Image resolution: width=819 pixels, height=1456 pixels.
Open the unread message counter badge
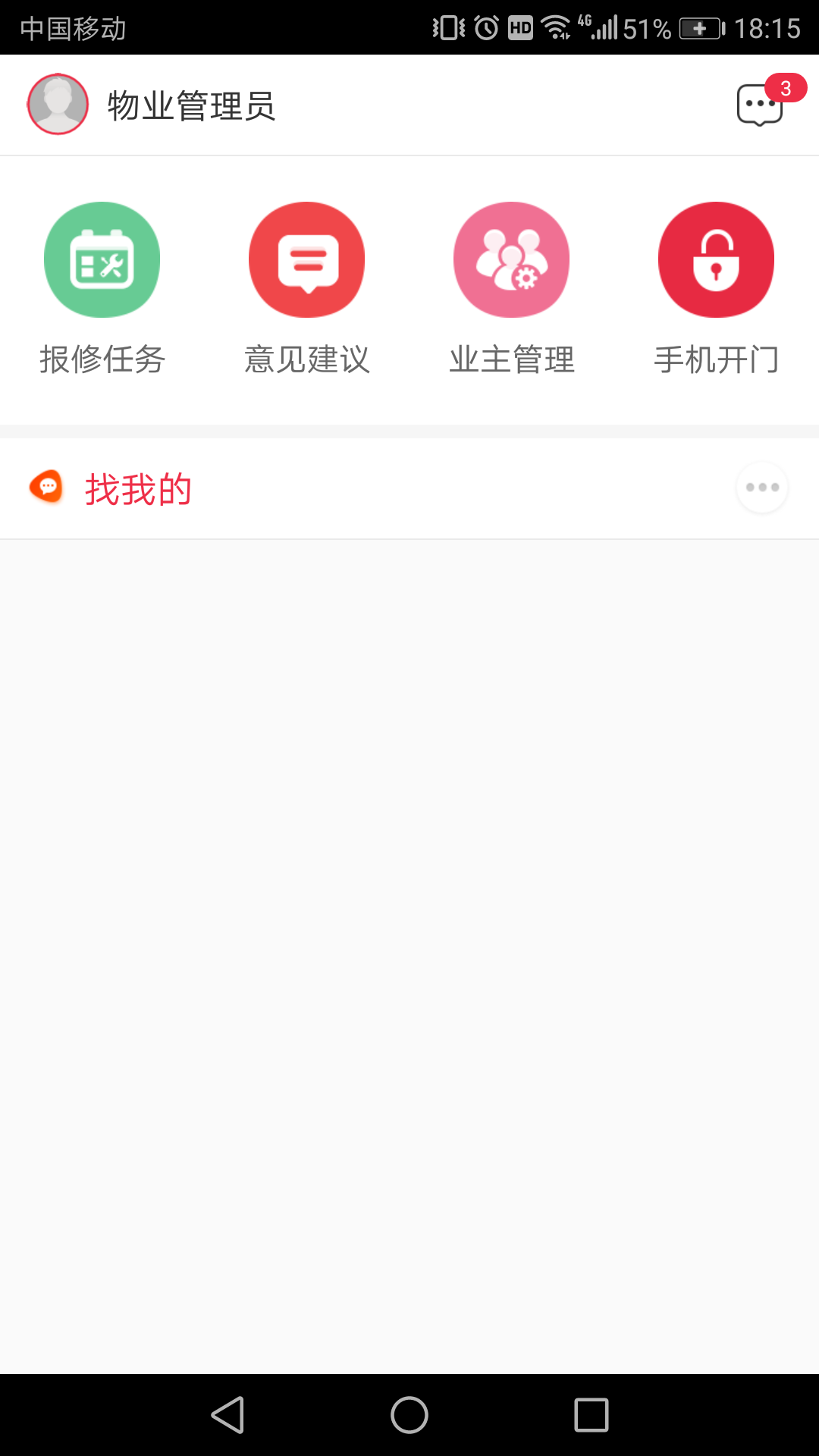pos(786,88)
